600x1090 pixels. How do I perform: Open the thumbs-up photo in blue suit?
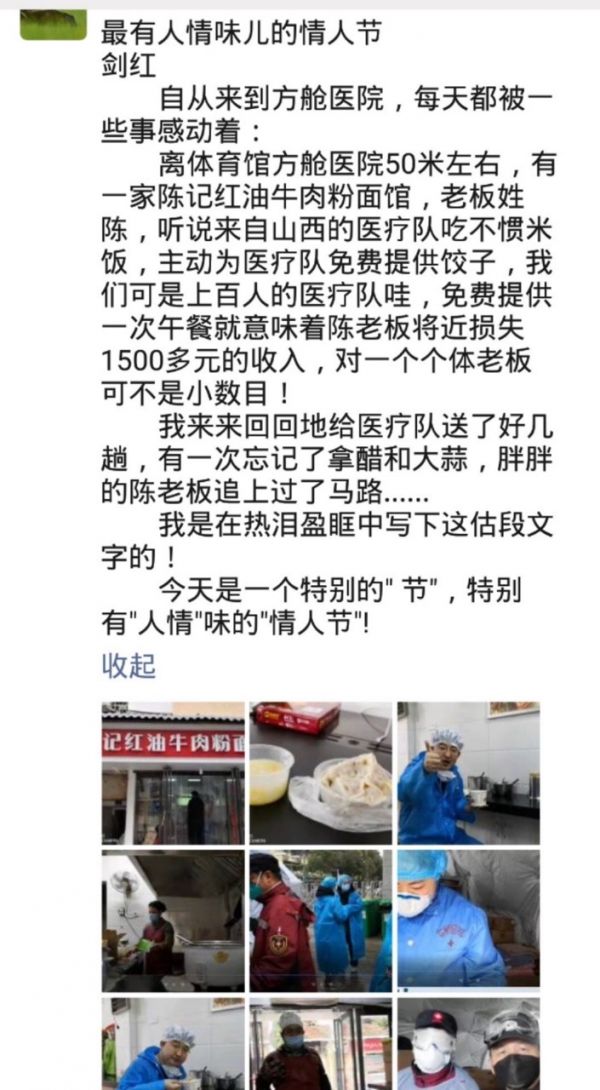[x=468, y=774]
